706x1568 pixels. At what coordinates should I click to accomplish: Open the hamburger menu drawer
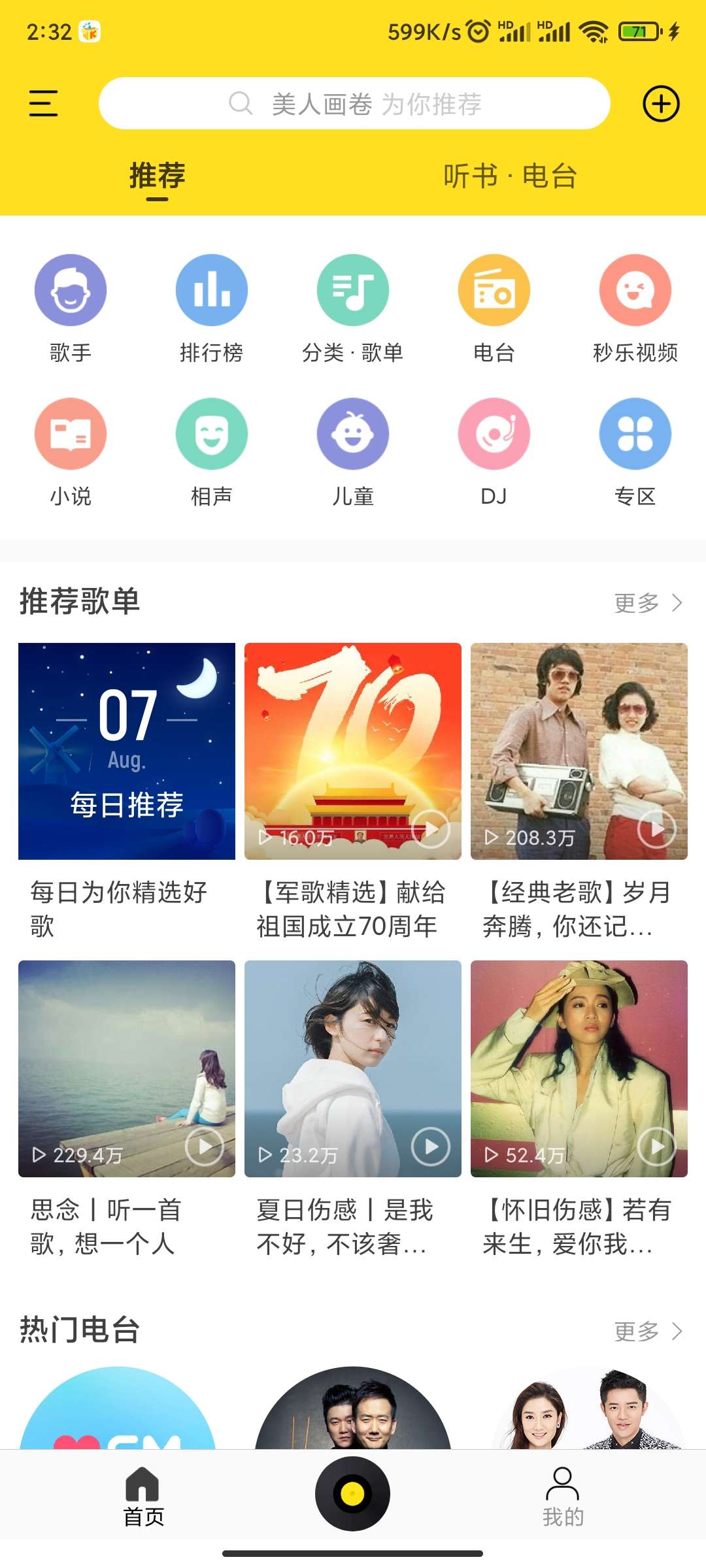tap(43, 103)
